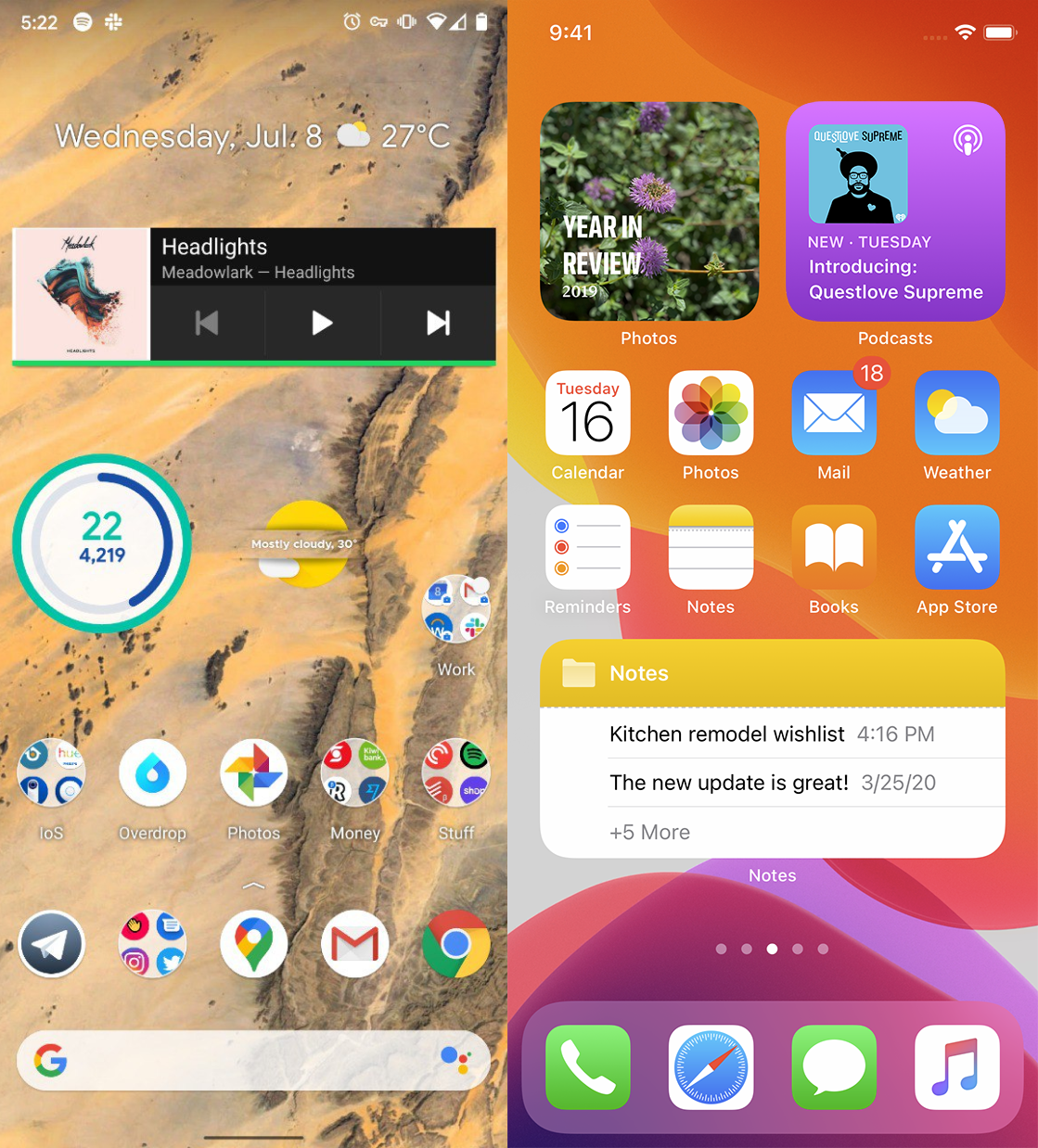Play the Headlights track in music widget
Screen dimensions: 1038x1148
click(x=322, y=323)
